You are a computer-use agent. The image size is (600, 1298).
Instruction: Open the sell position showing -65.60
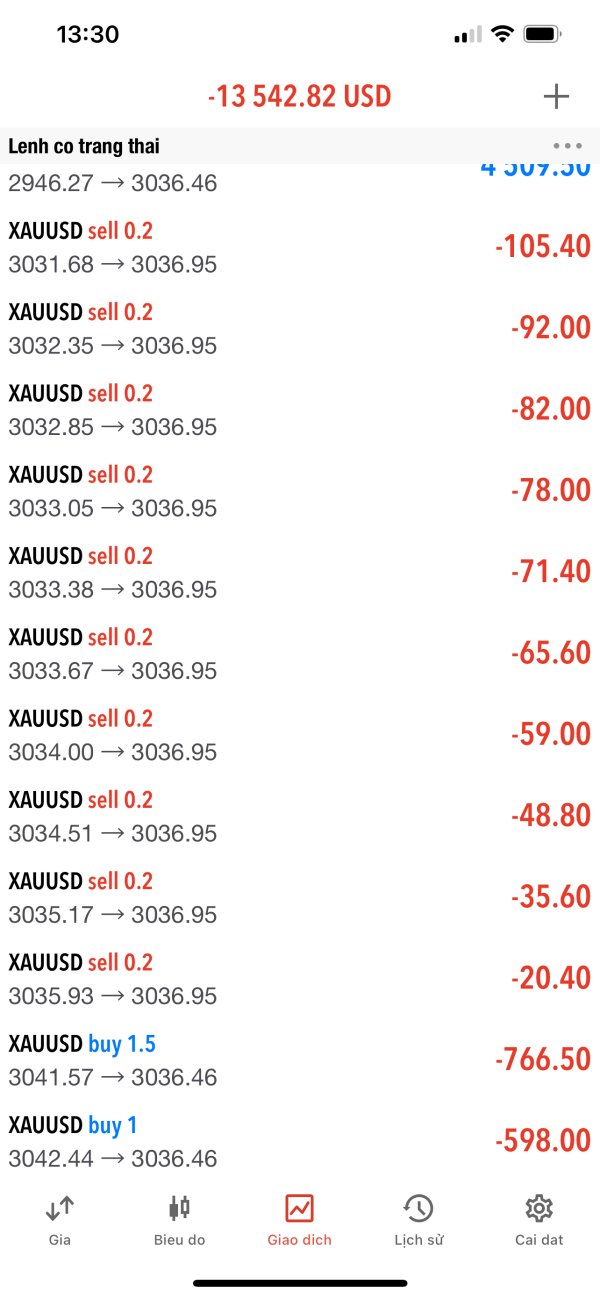(x=300, y=653)
